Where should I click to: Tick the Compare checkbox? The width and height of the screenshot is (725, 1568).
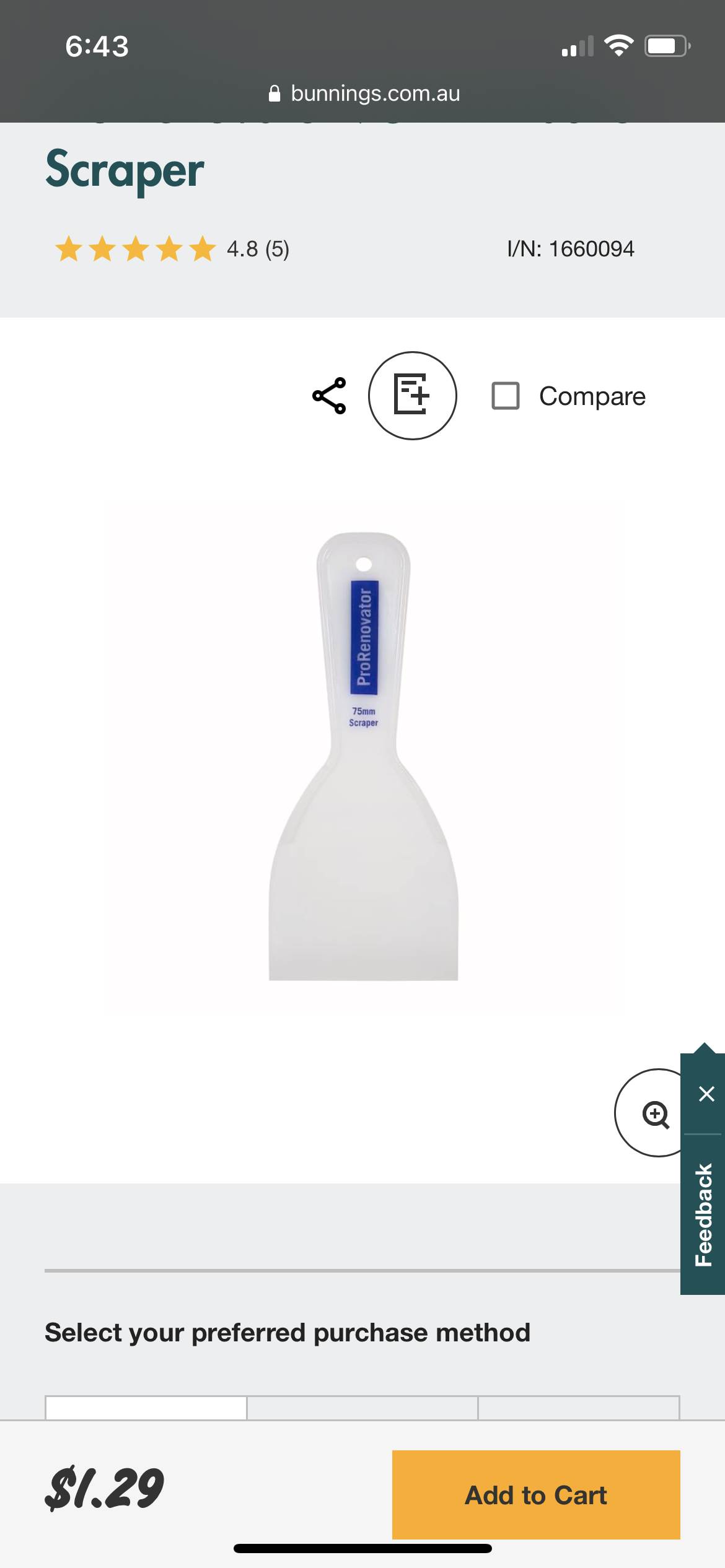click(x=506, y=396)
